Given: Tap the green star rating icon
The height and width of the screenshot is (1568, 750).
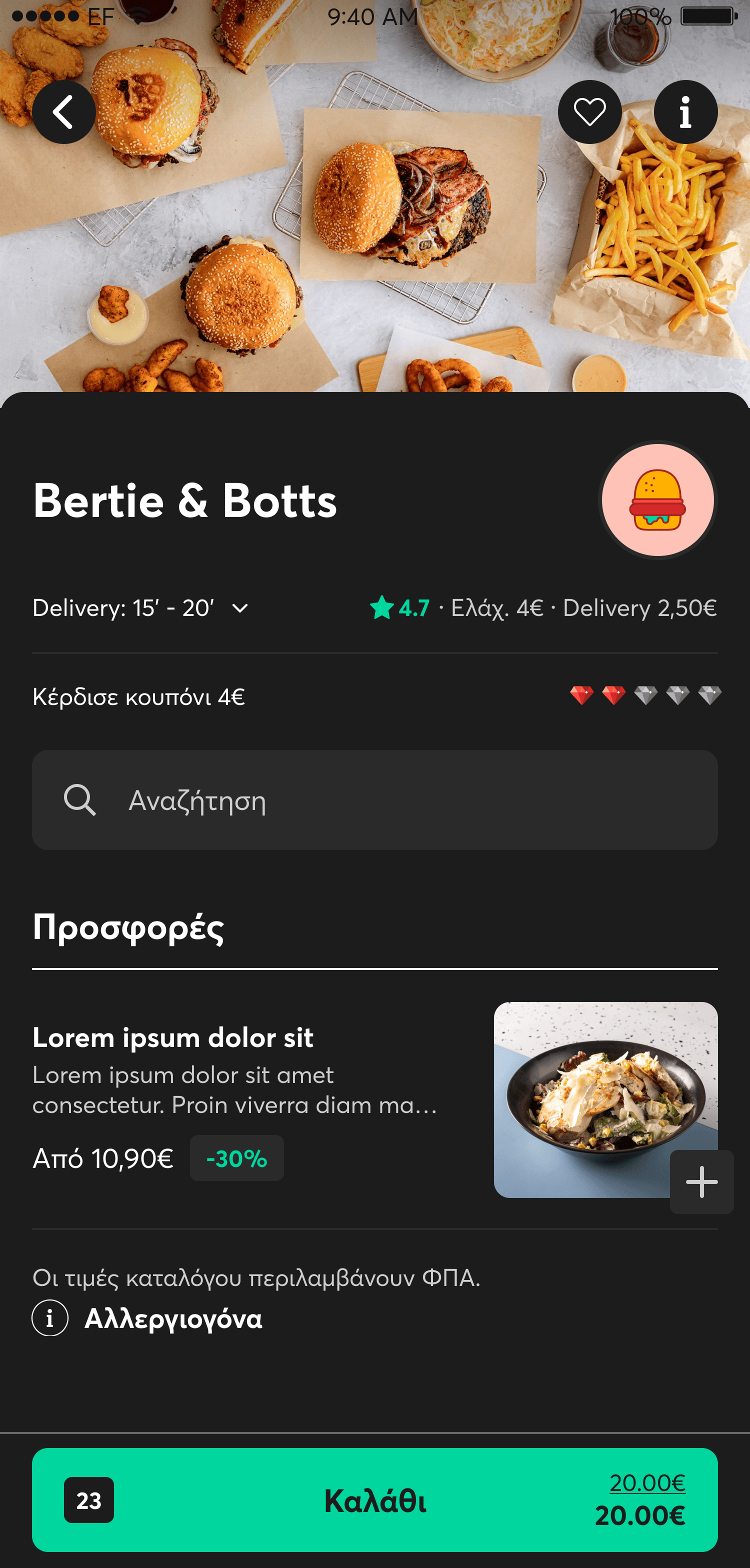Looking at the screenshot, I should 382,607.
